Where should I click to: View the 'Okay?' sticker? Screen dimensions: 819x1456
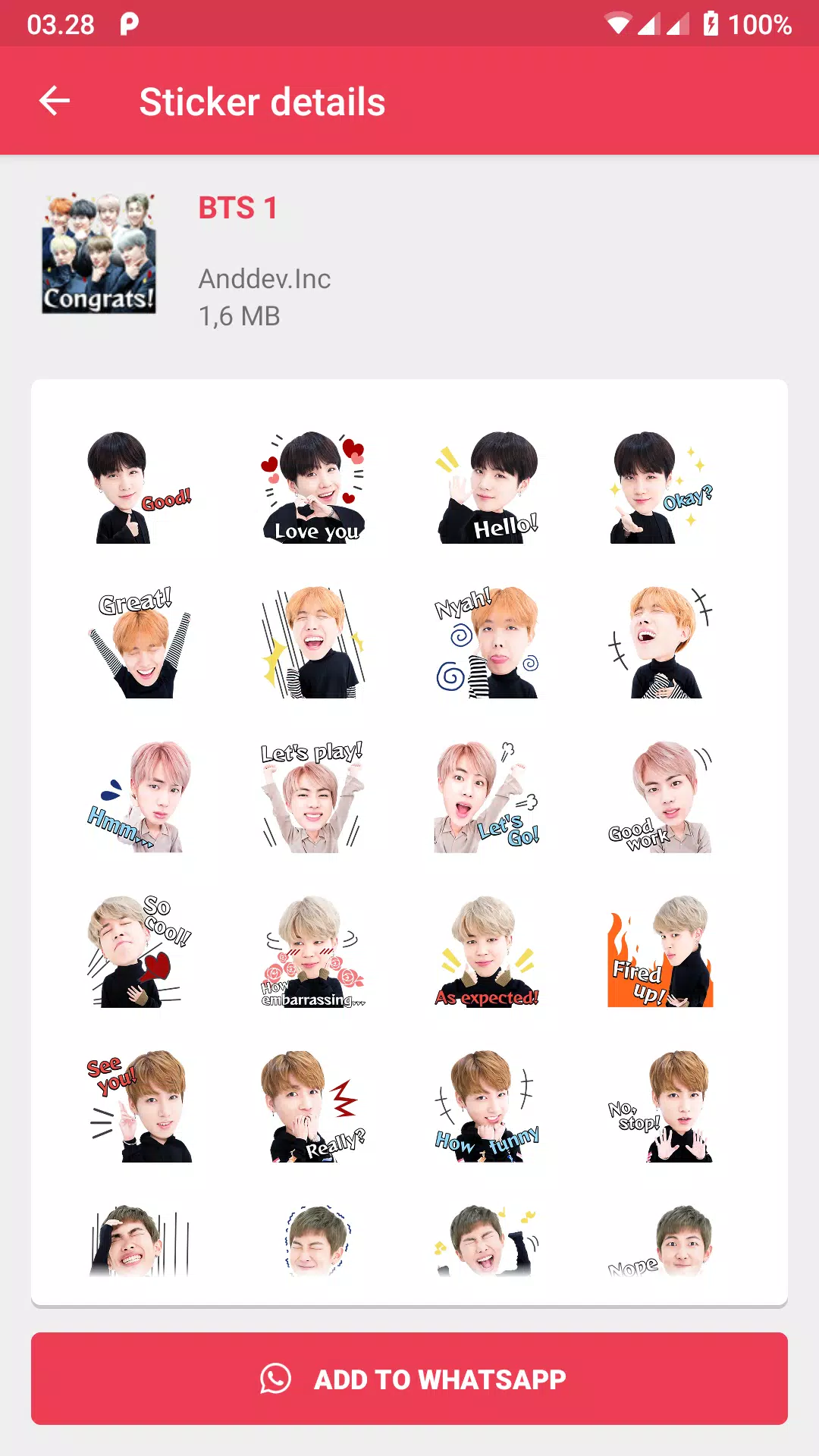click(x=661, y=488)
